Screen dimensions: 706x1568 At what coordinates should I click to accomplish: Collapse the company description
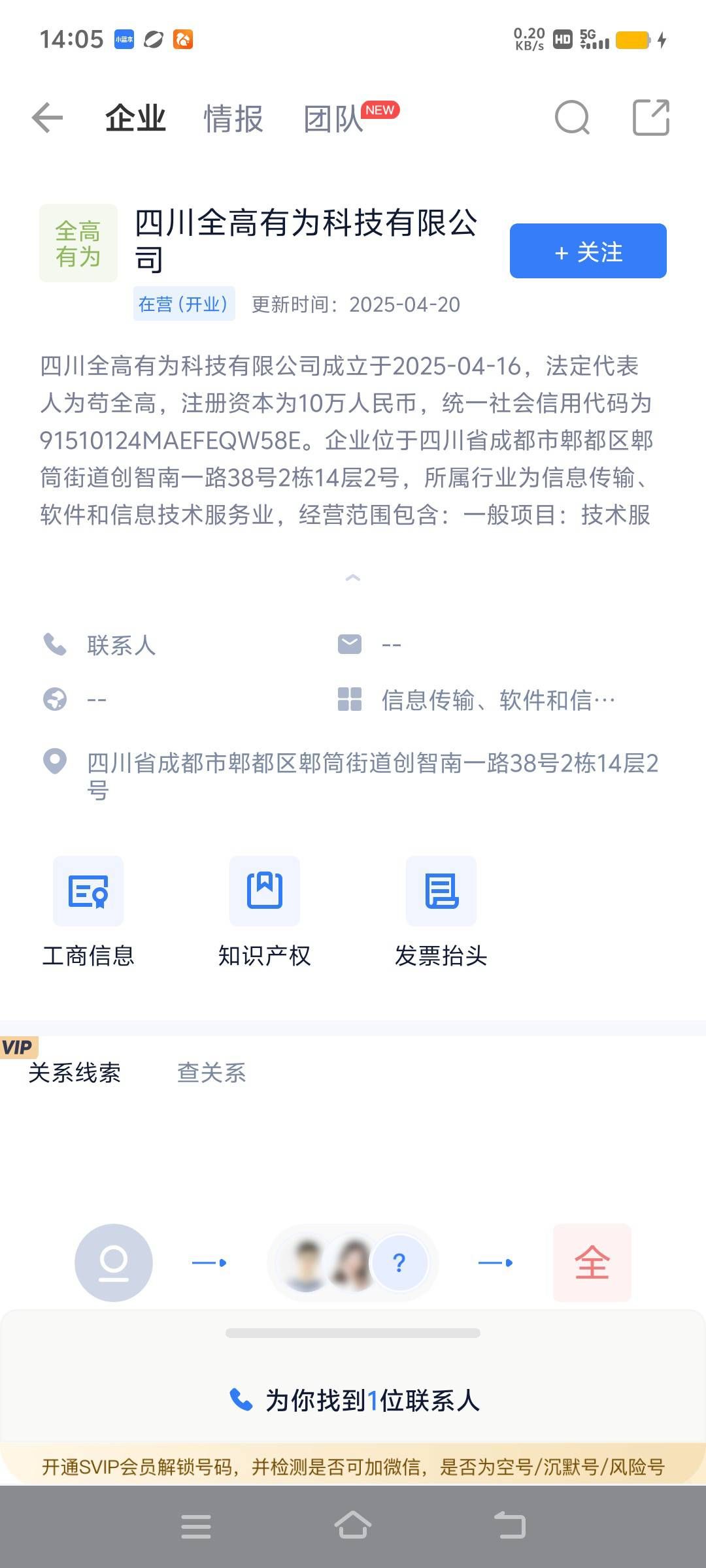[352, 578]
